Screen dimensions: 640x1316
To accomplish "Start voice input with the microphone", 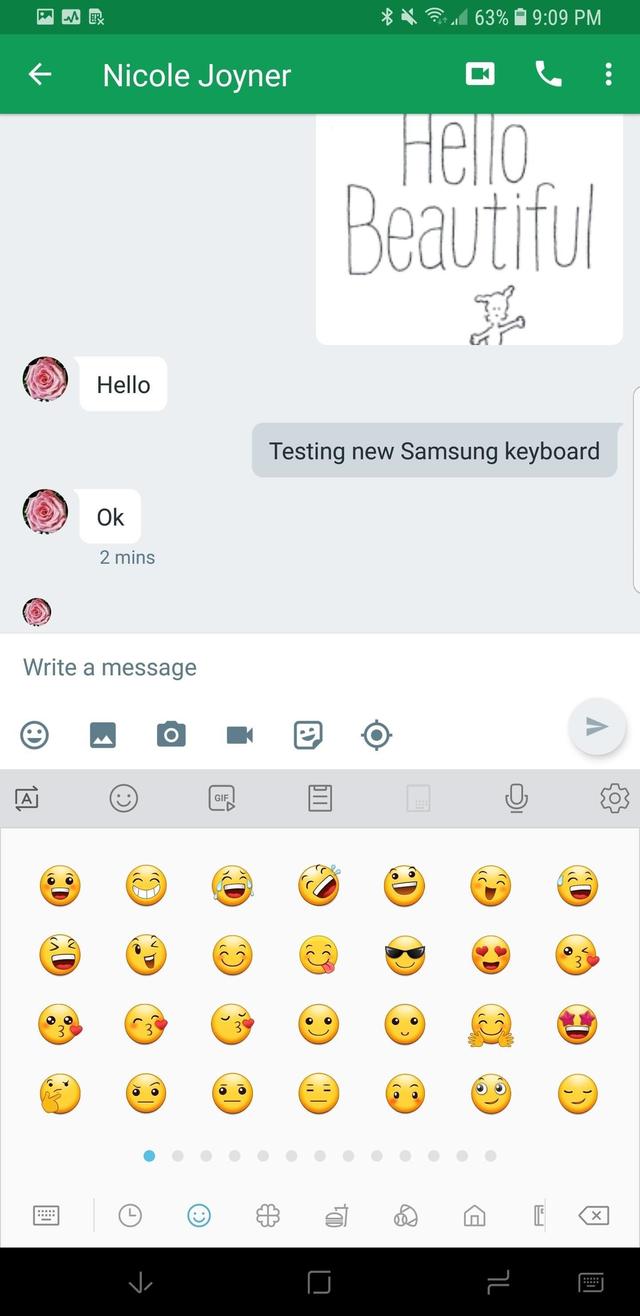I will [516, 798].
